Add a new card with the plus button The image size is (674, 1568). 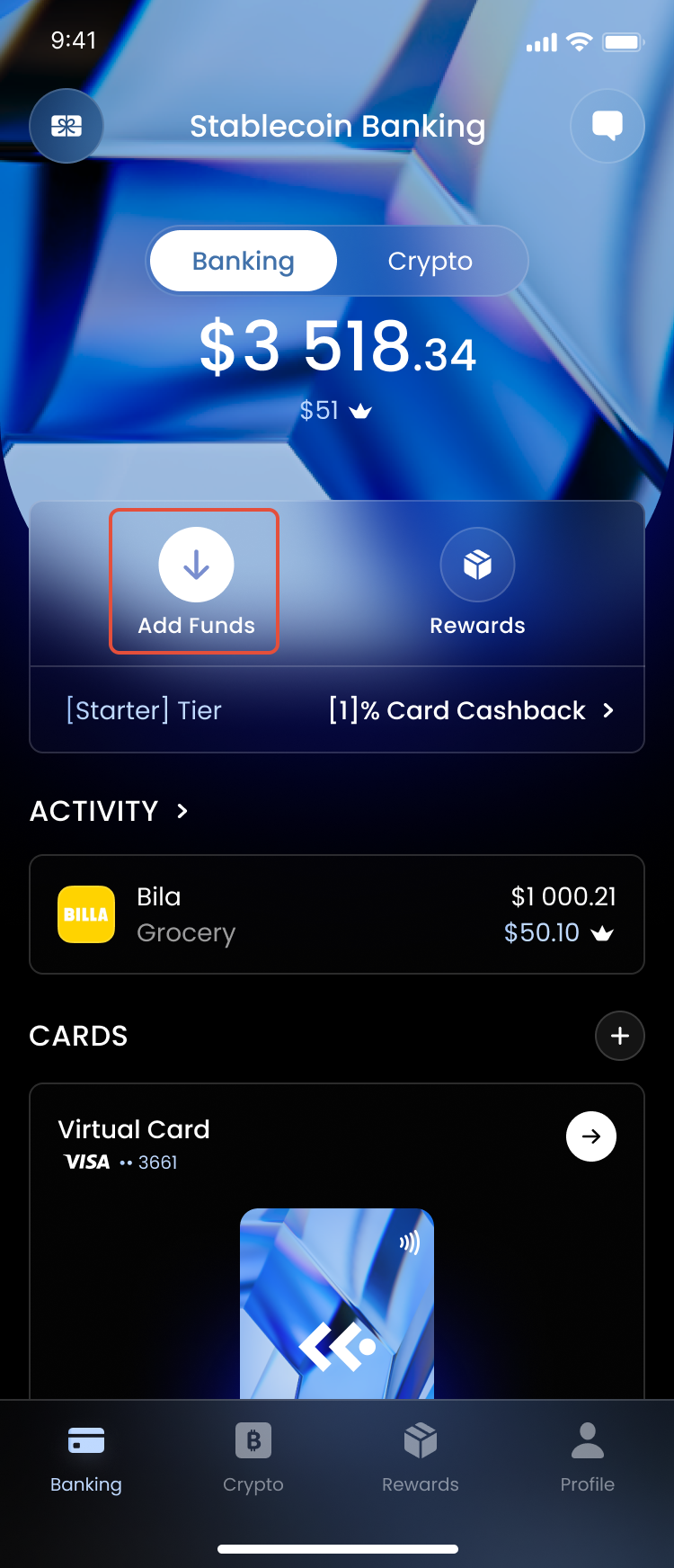pos(620,1036)
